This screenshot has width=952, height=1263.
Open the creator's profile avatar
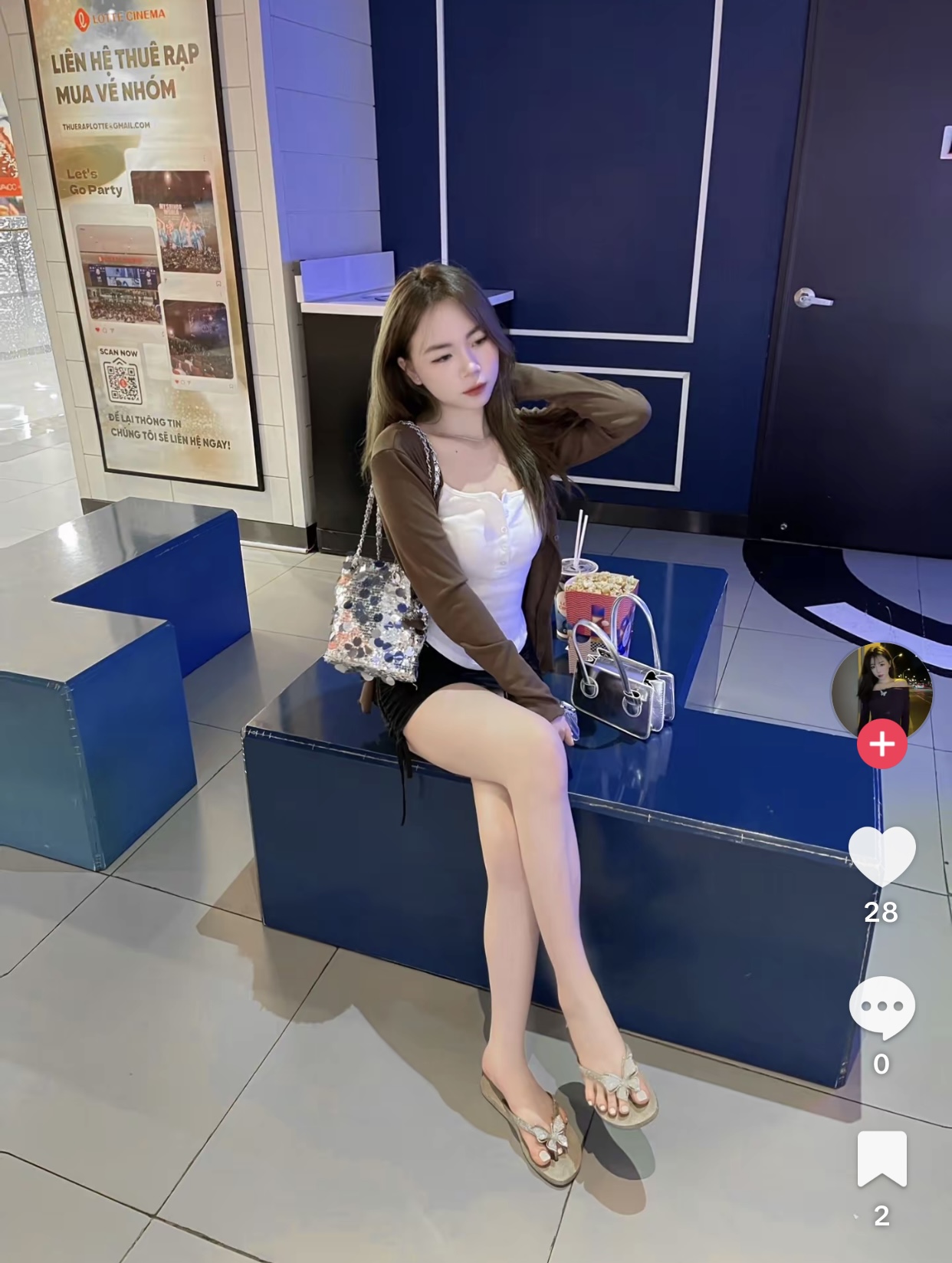[881, 687]
